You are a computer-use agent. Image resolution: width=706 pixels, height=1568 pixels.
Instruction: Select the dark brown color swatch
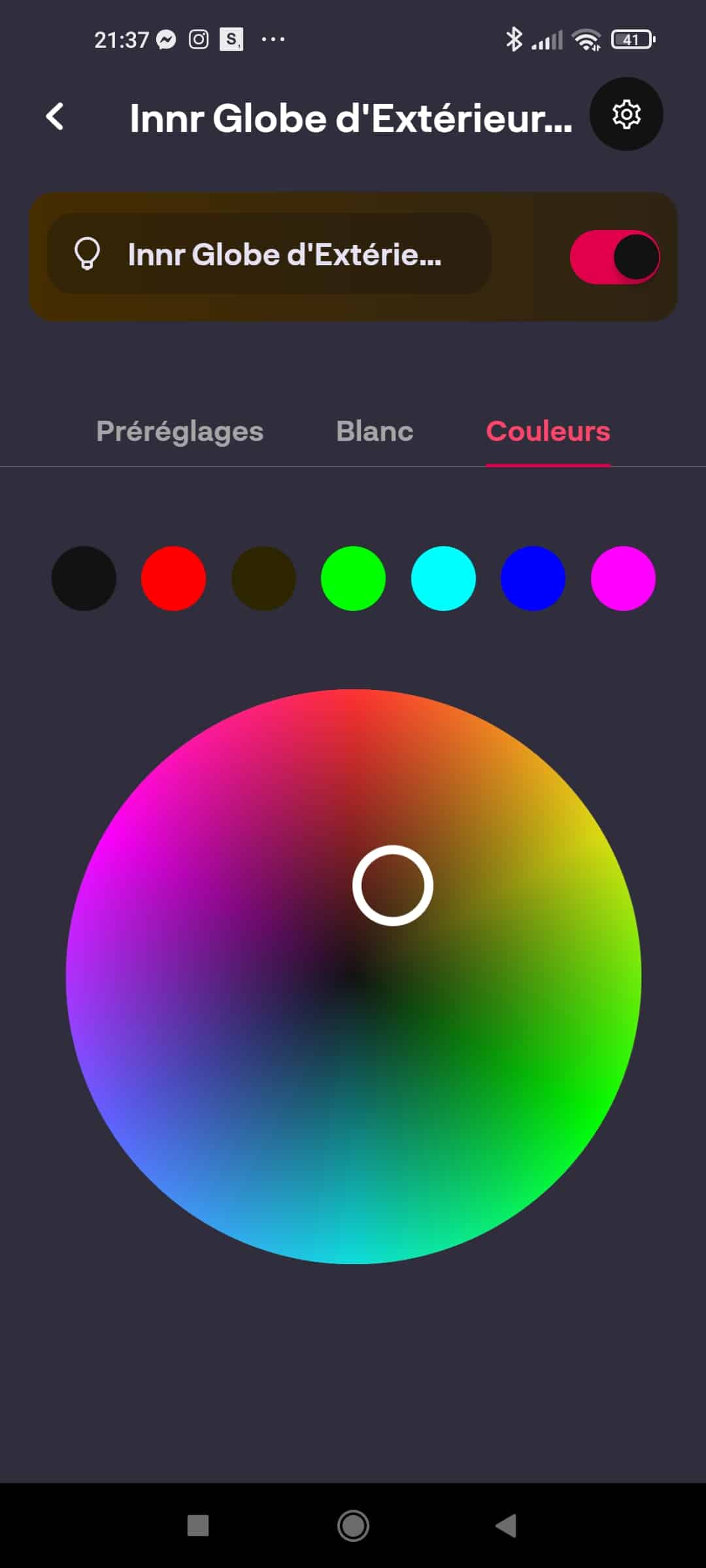tap(263, 578)
